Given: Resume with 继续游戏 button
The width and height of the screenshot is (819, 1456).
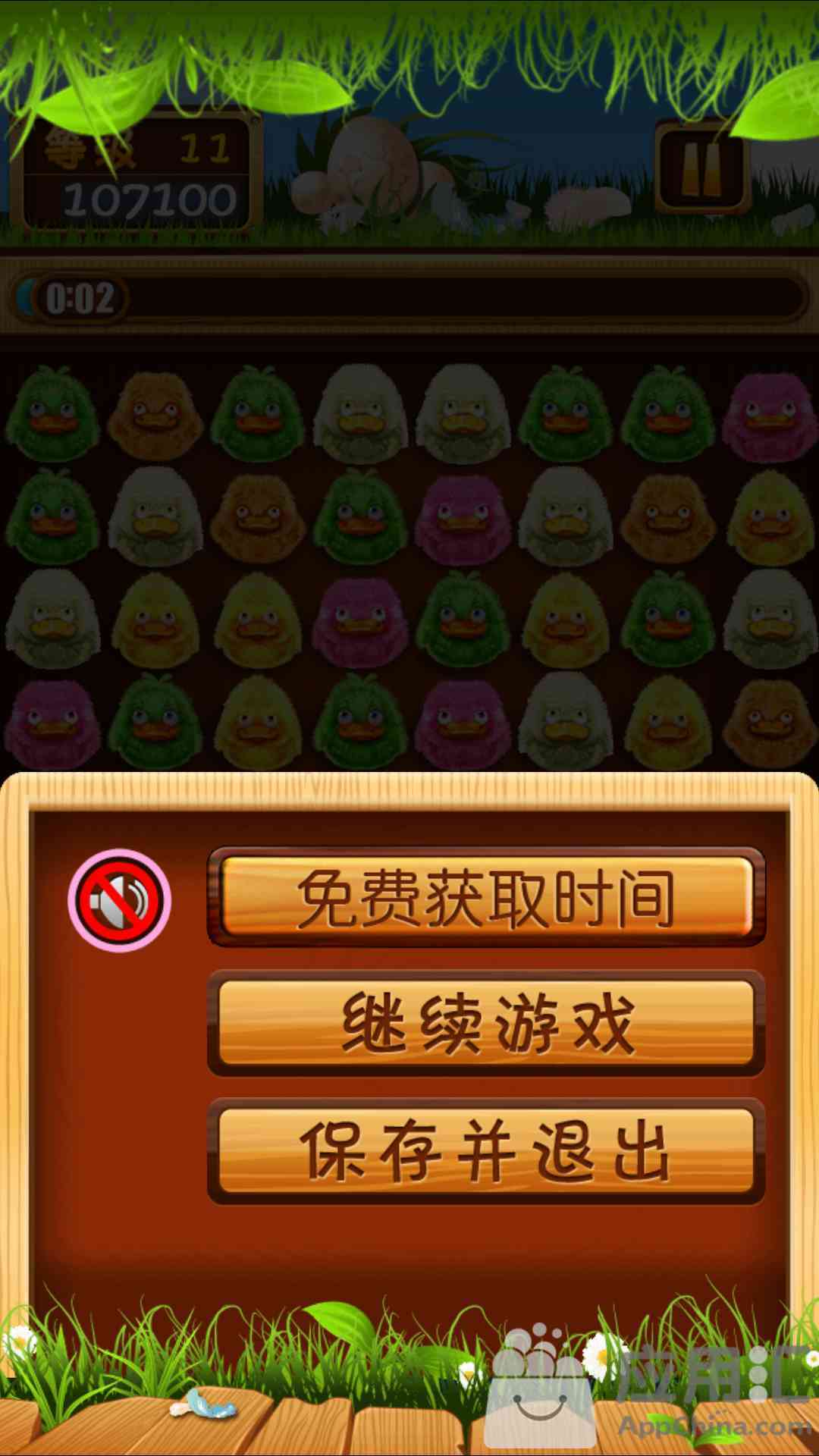Looking at the screenshot, I should (486, 1023).
